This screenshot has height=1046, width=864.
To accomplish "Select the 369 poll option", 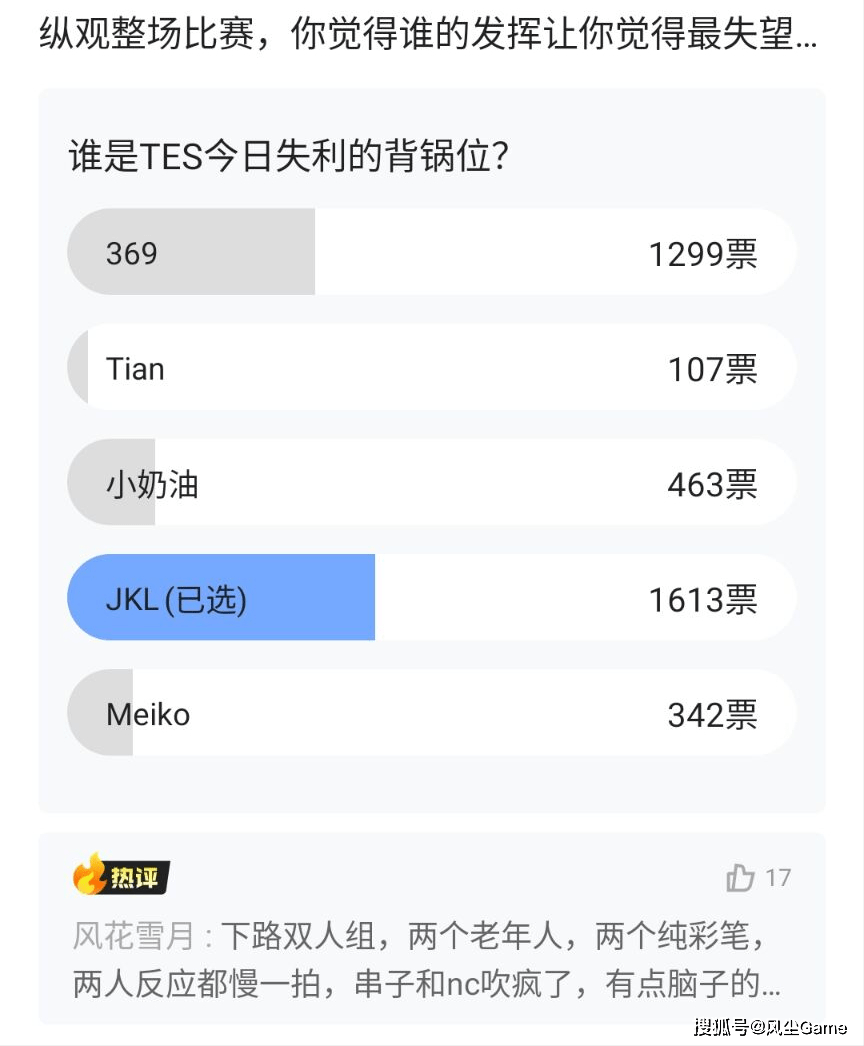I will (x=431, y=252).
